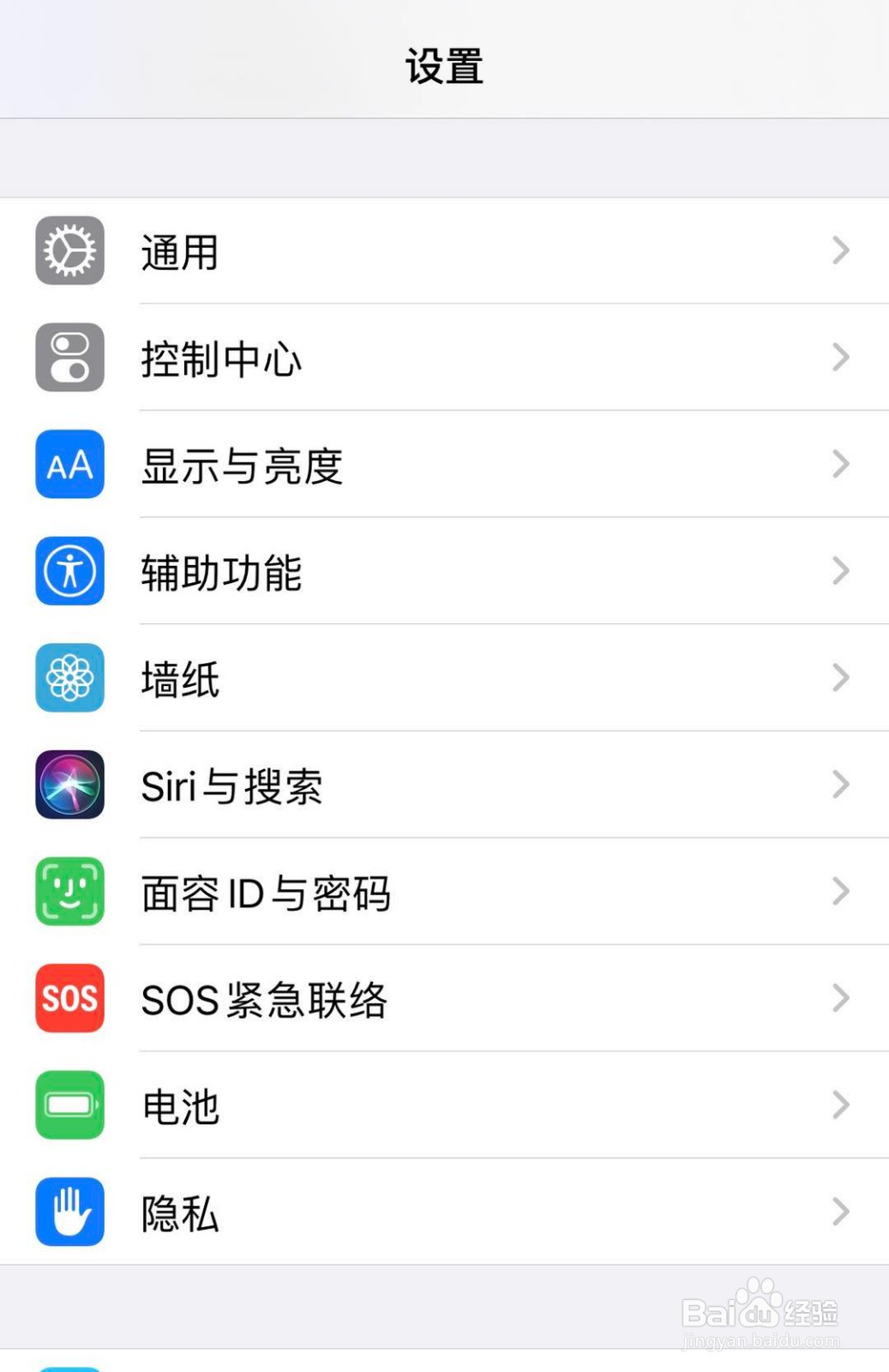Expand 墙纸 settings via its chevron

[x=838, y=677]
